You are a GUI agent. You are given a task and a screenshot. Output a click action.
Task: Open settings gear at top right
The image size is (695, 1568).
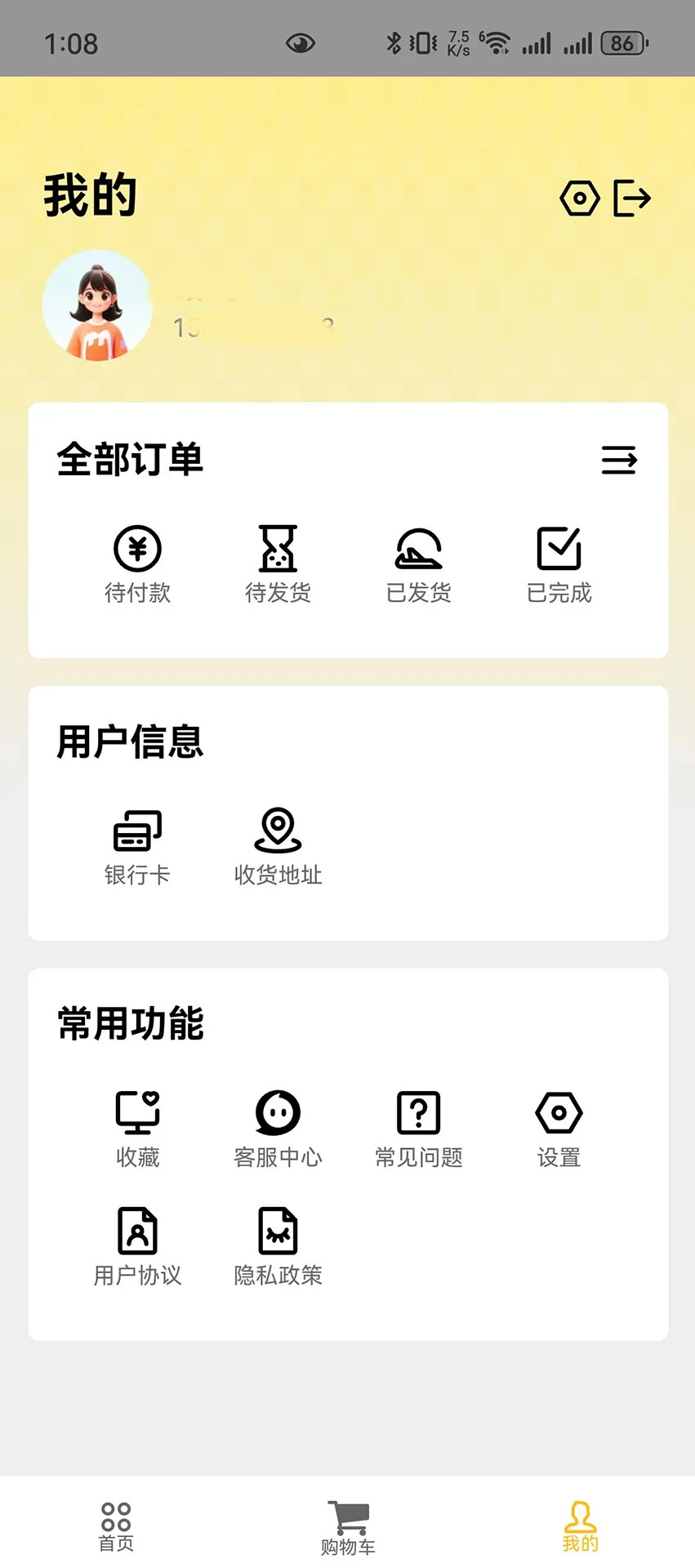579,197
